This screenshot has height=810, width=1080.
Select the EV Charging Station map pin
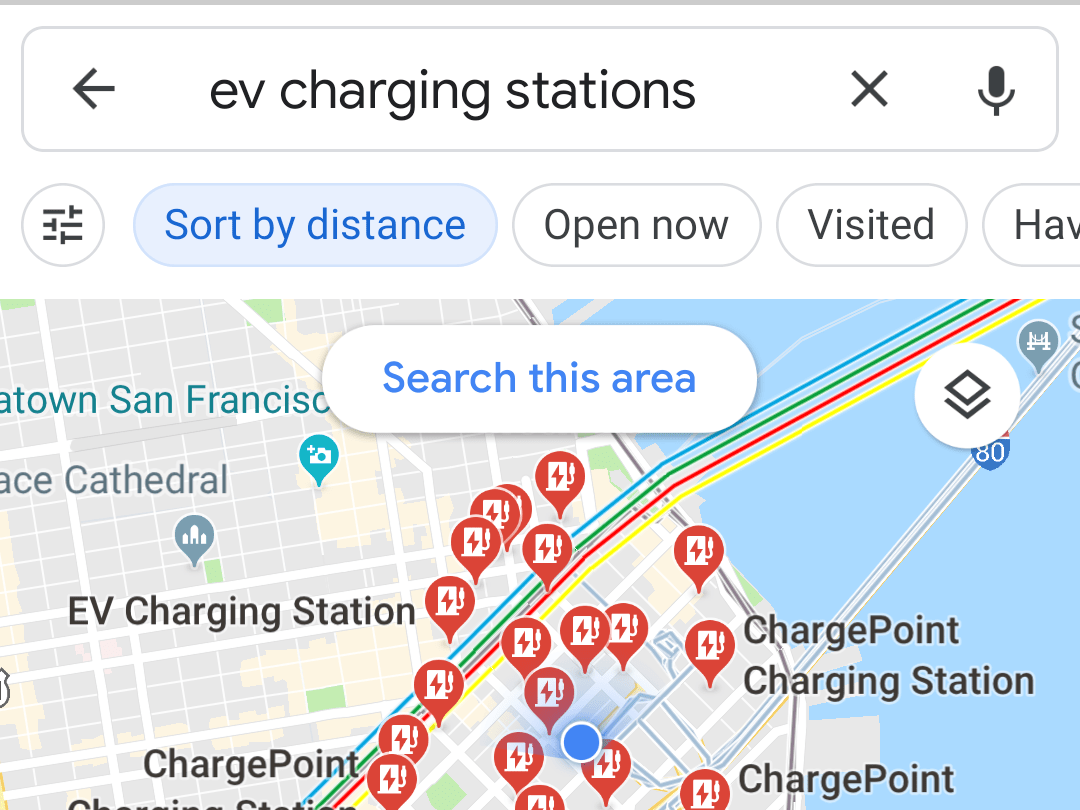tap(449, 603)
